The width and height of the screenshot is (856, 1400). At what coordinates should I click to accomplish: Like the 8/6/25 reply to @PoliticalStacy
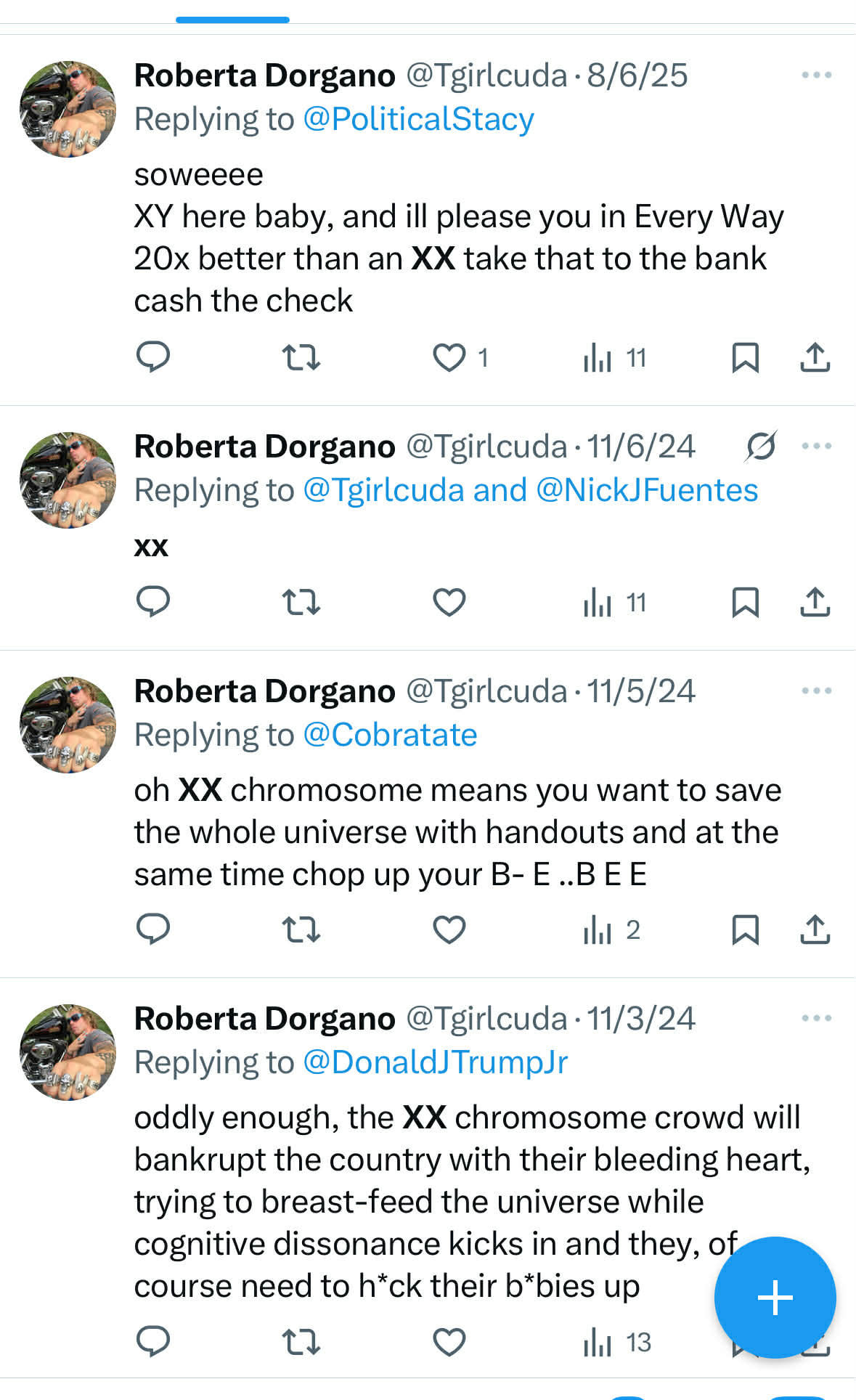pyautogui.click(x=449, y=357)
